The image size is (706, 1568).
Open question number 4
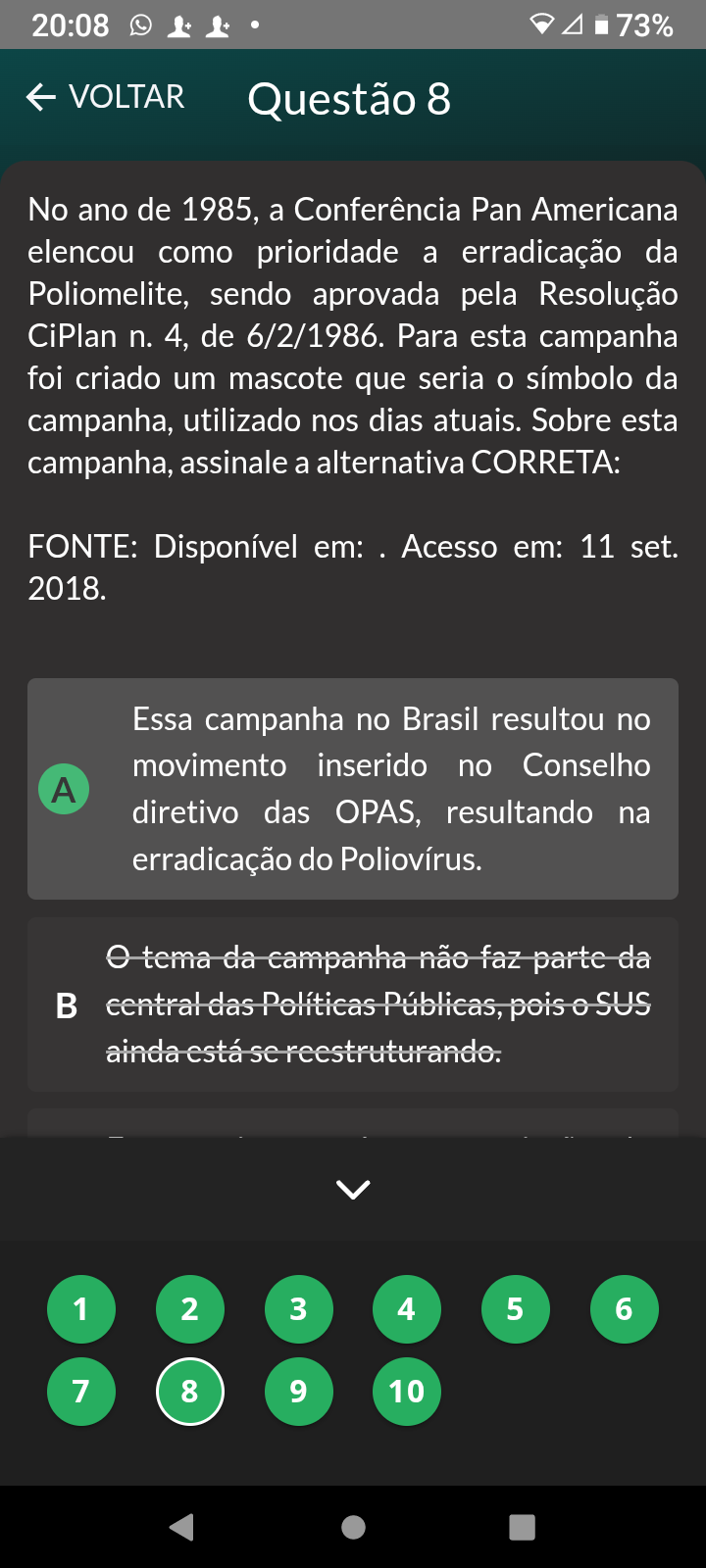(407, 1308)
